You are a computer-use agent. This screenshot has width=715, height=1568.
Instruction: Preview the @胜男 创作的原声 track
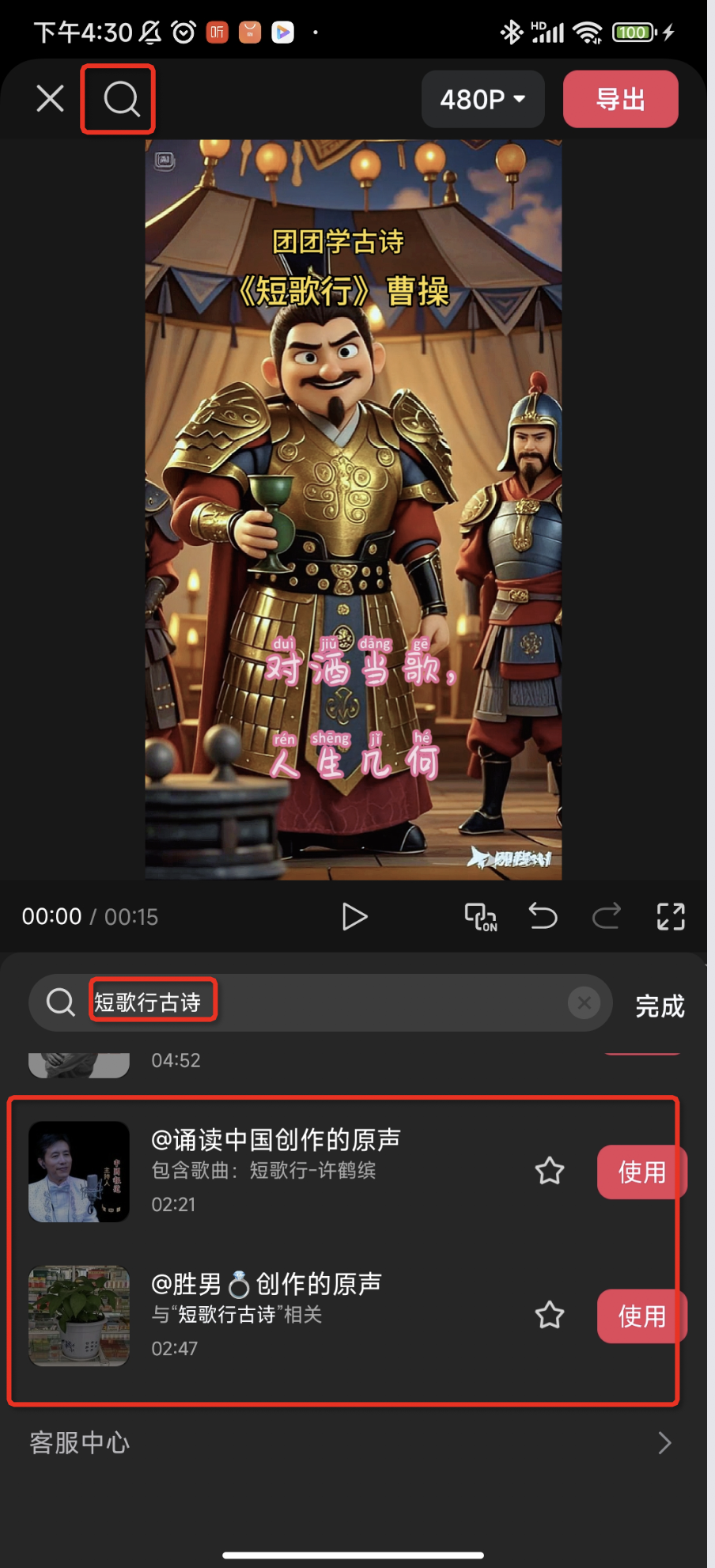point(79,1316)
